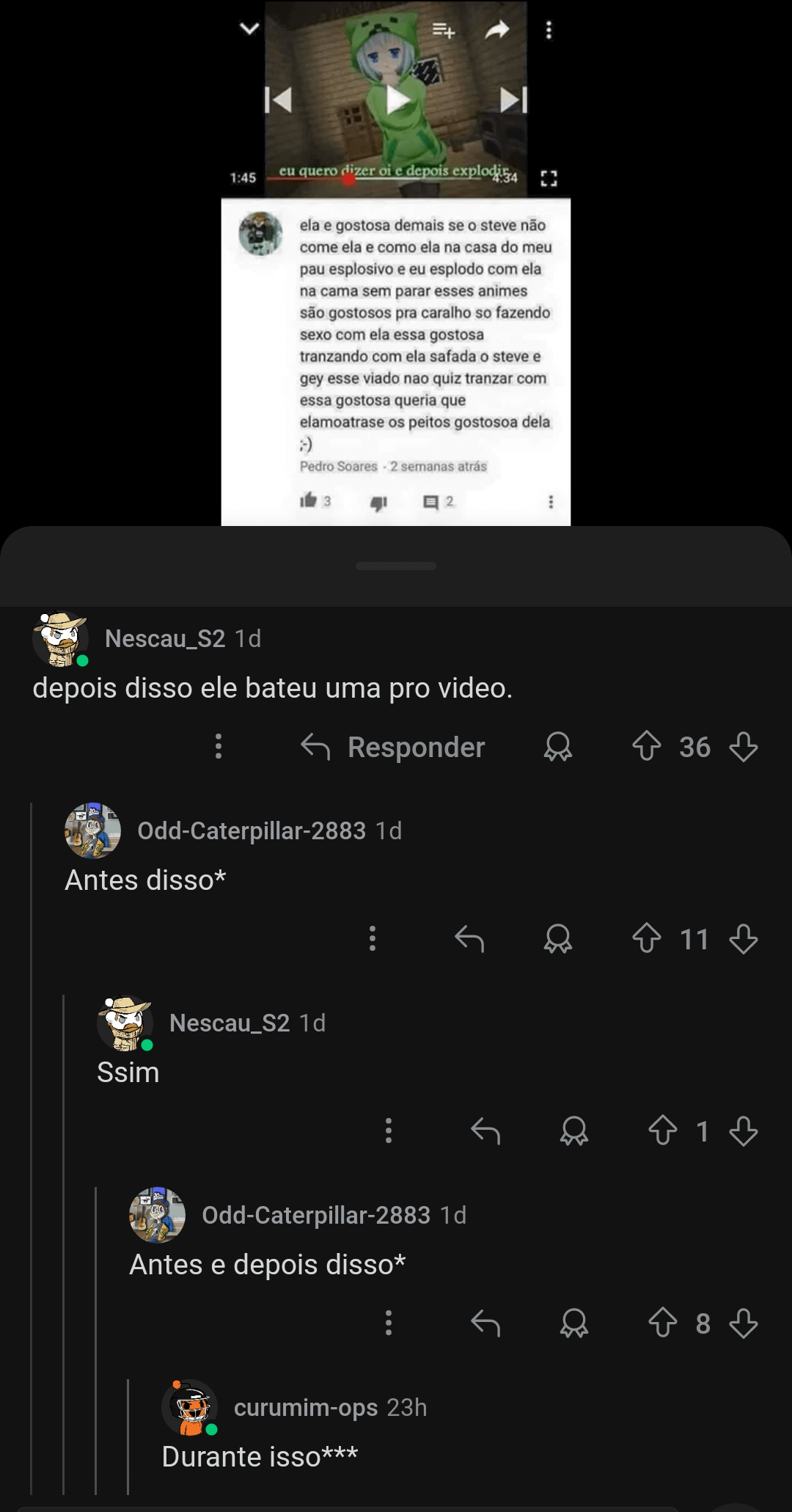Screen dimensions: 792x1512
Task: Open options for 'Antes e depois disso*' comment
Action: 389,1323
